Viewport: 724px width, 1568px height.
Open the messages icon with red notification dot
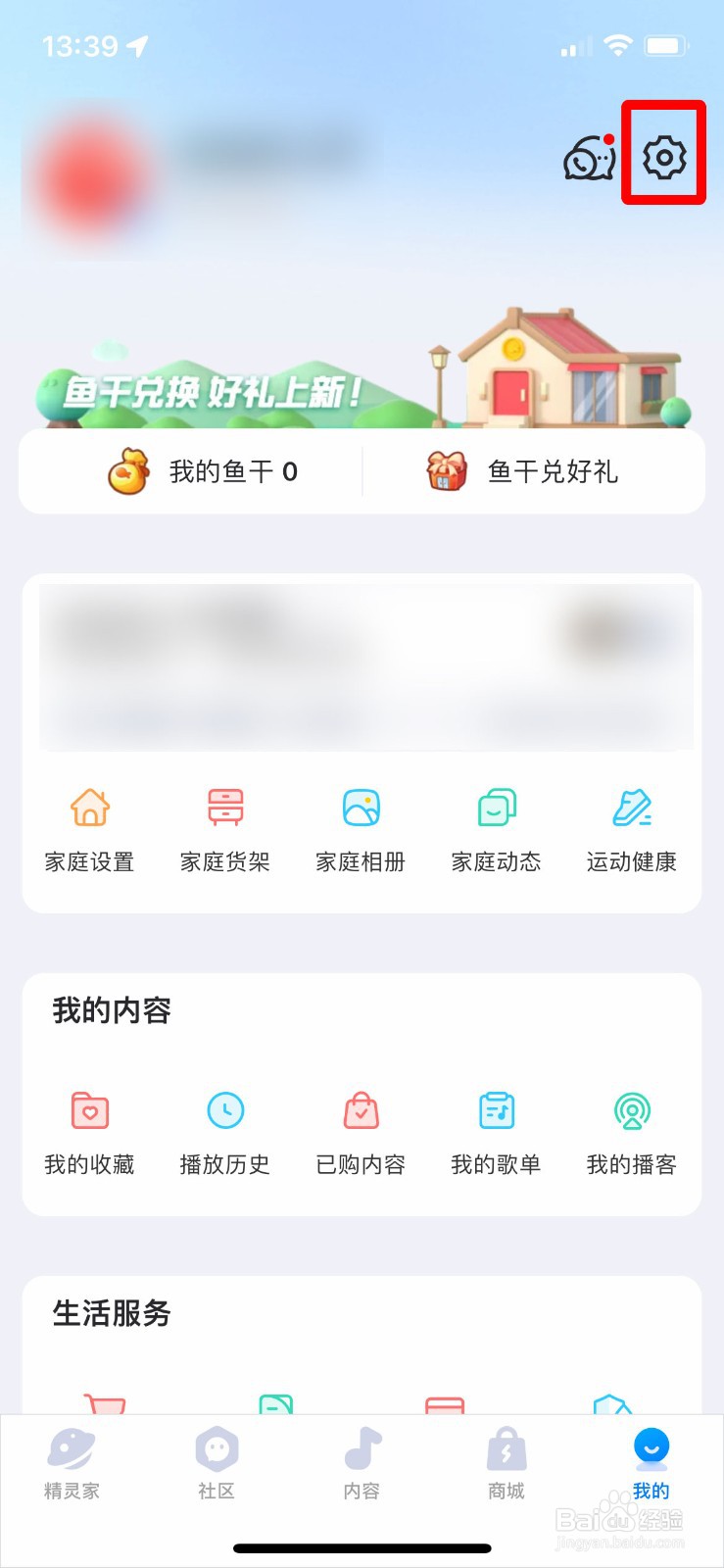point(587,157)
